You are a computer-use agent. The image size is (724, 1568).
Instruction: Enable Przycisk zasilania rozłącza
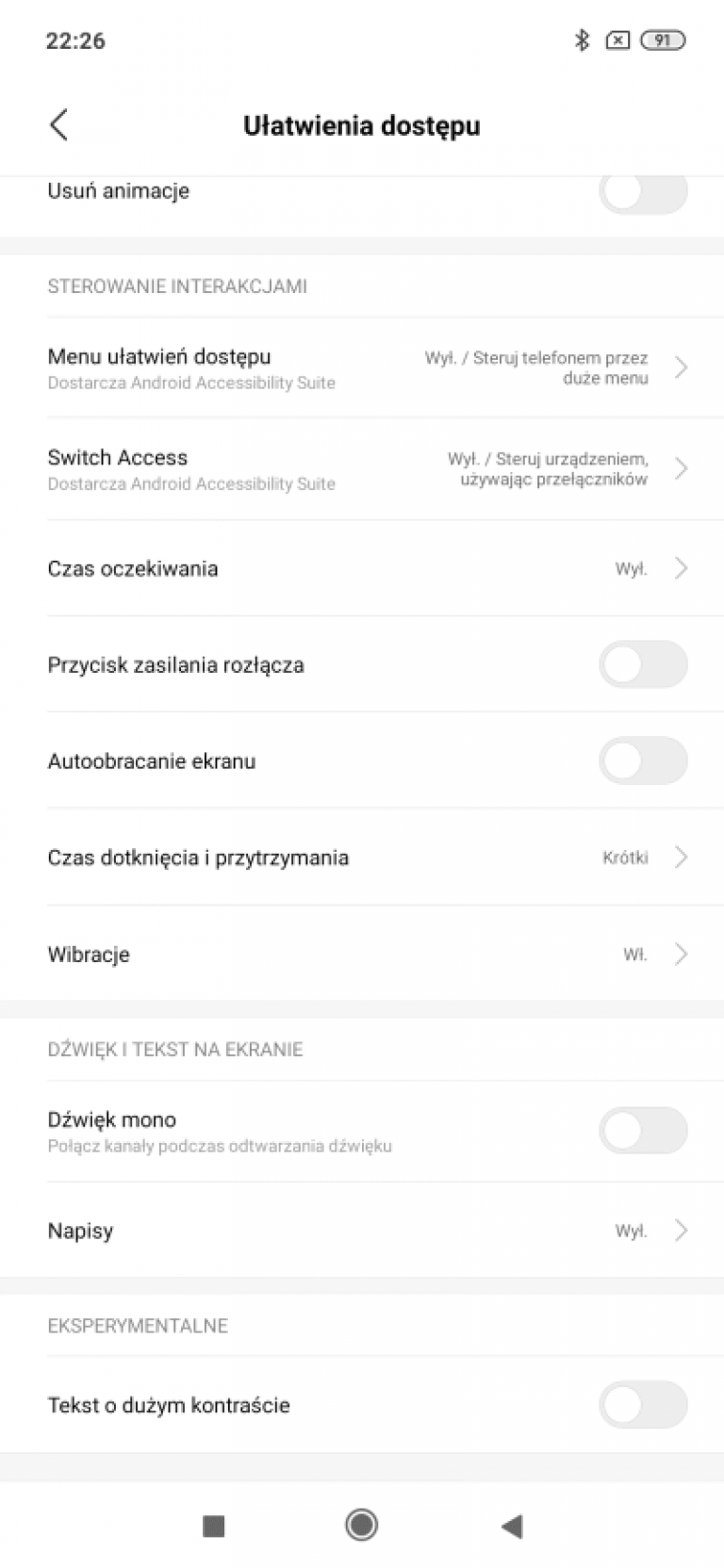[643, 665]
